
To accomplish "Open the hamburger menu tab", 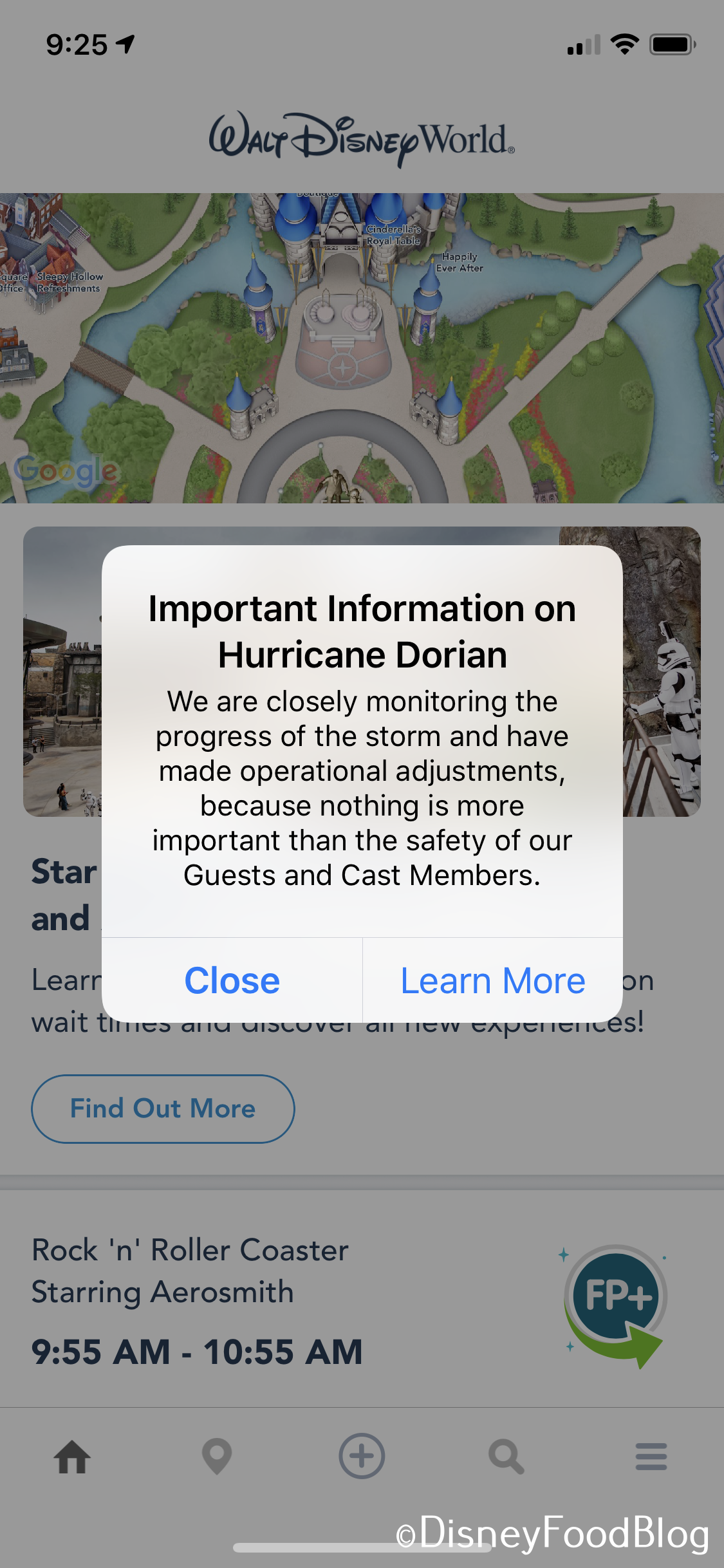I will coord(651,1456).
